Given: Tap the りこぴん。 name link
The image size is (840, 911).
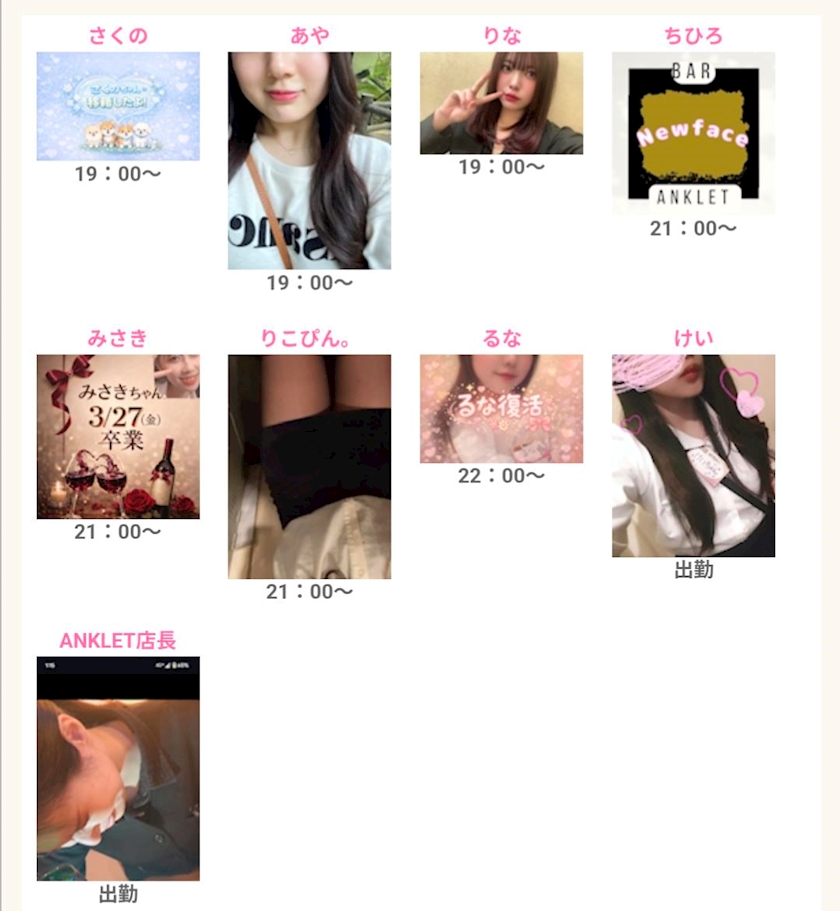Looking at the screenshot, I should (305, 338).
